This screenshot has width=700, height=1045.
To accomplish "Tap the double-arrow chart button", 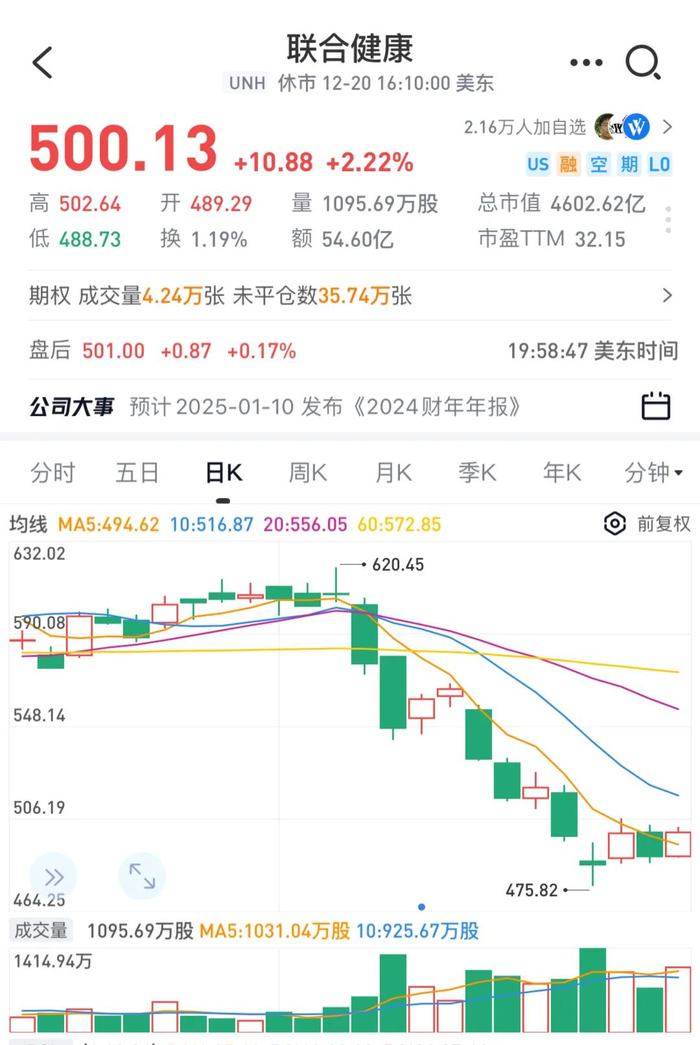I will pyautogui.click(x=53, y=877).
